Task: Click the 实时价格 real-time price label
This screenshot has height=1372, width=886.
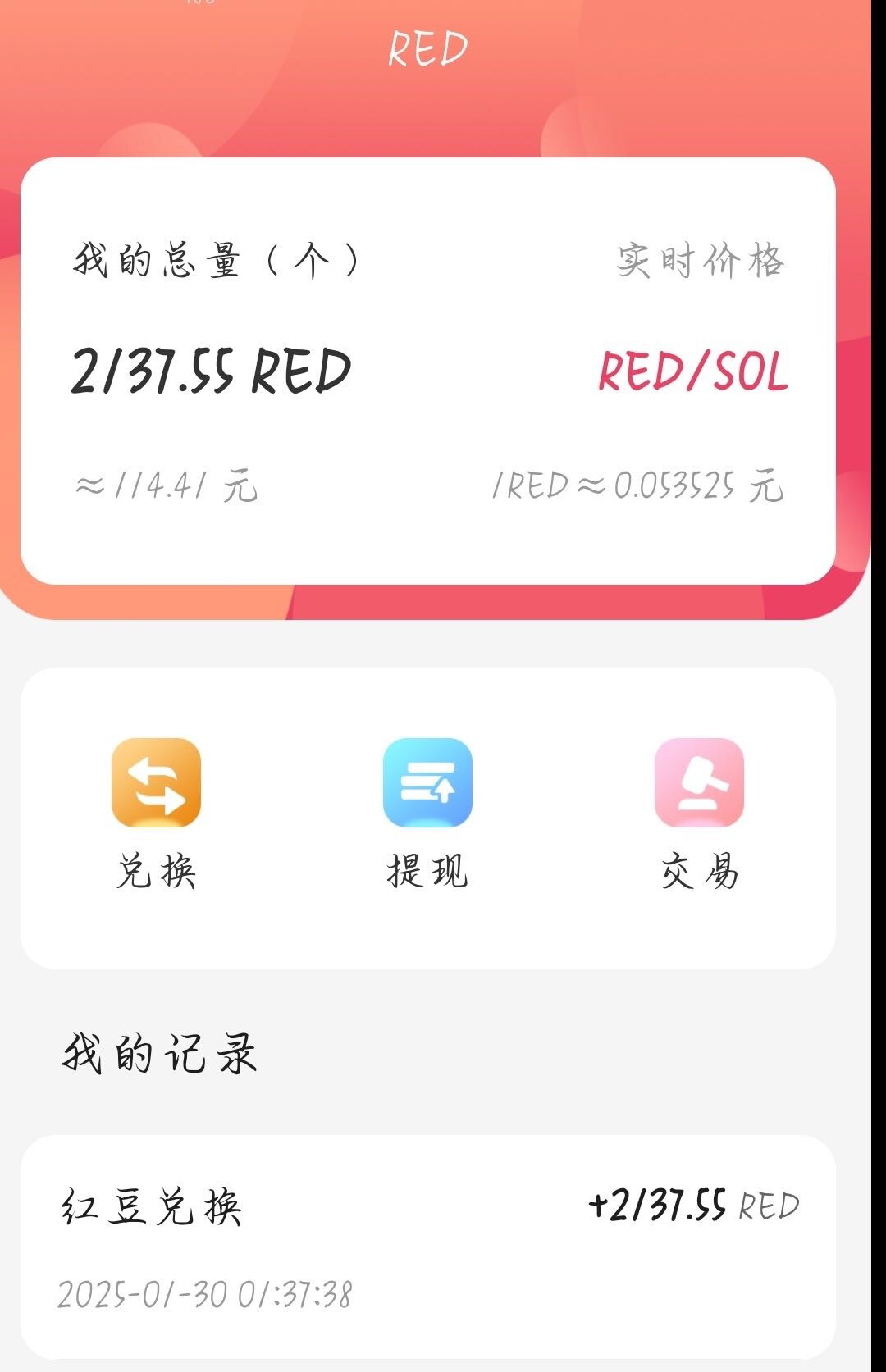Action: pyautogui.click(x=701, y=258)
